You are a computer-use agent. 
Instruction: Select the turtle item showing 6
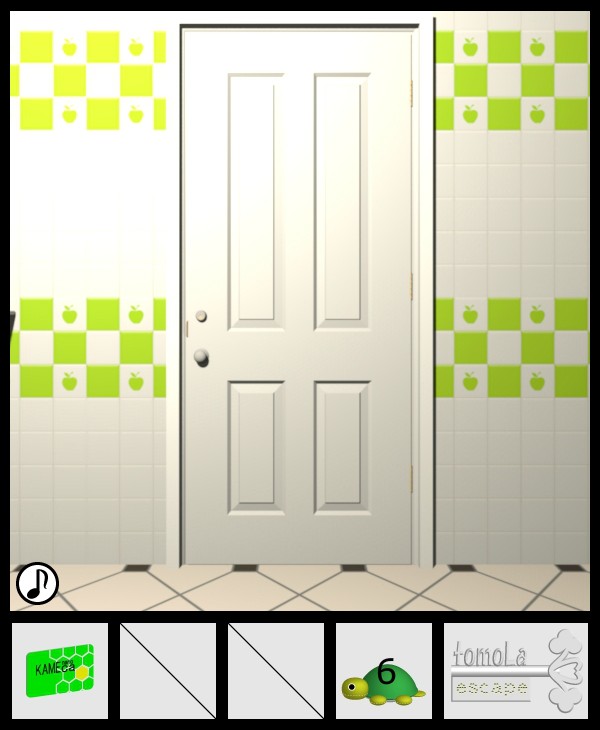(384, 672)
